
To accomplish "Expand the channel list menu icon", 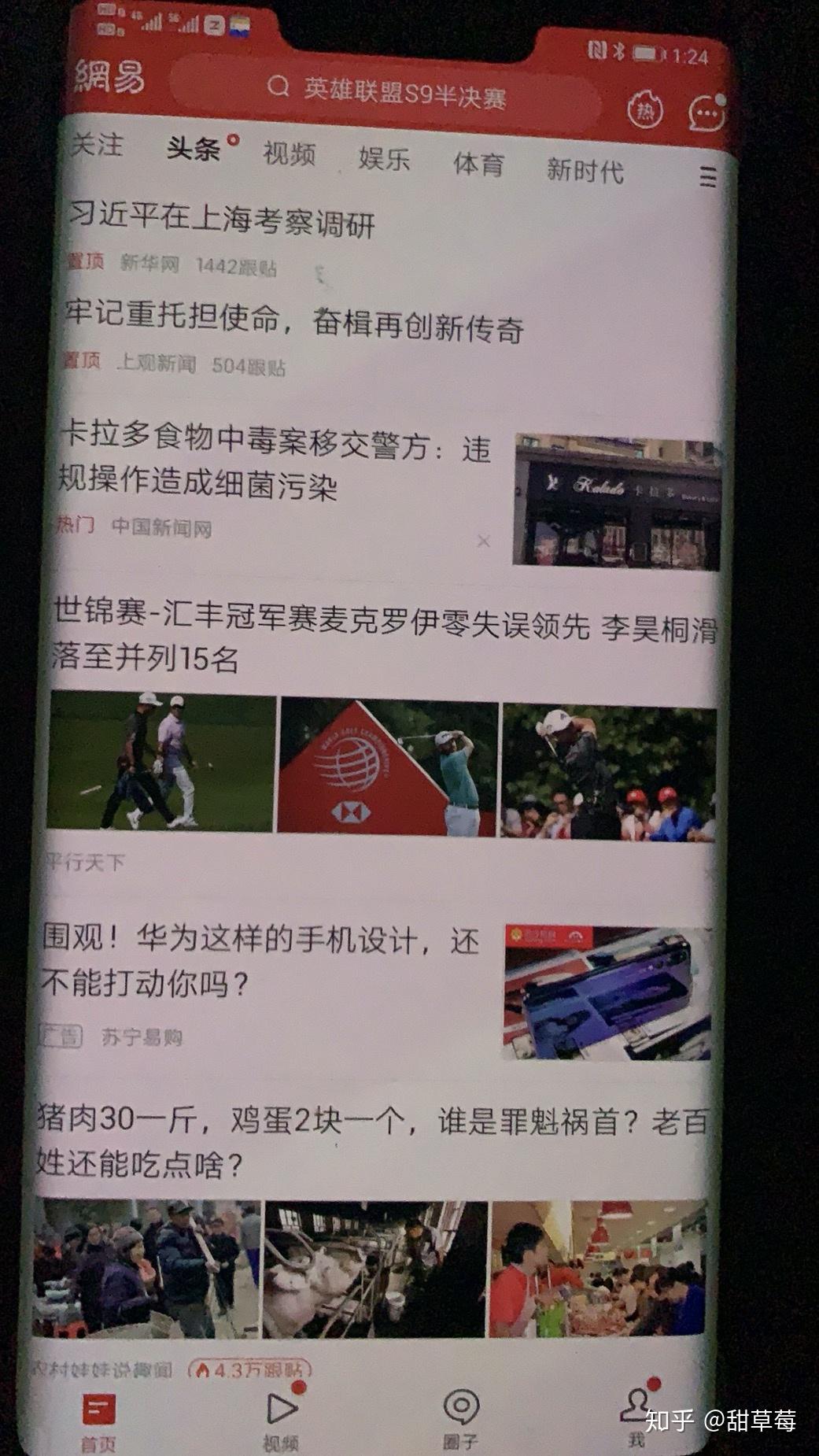I will pos(707,177).
